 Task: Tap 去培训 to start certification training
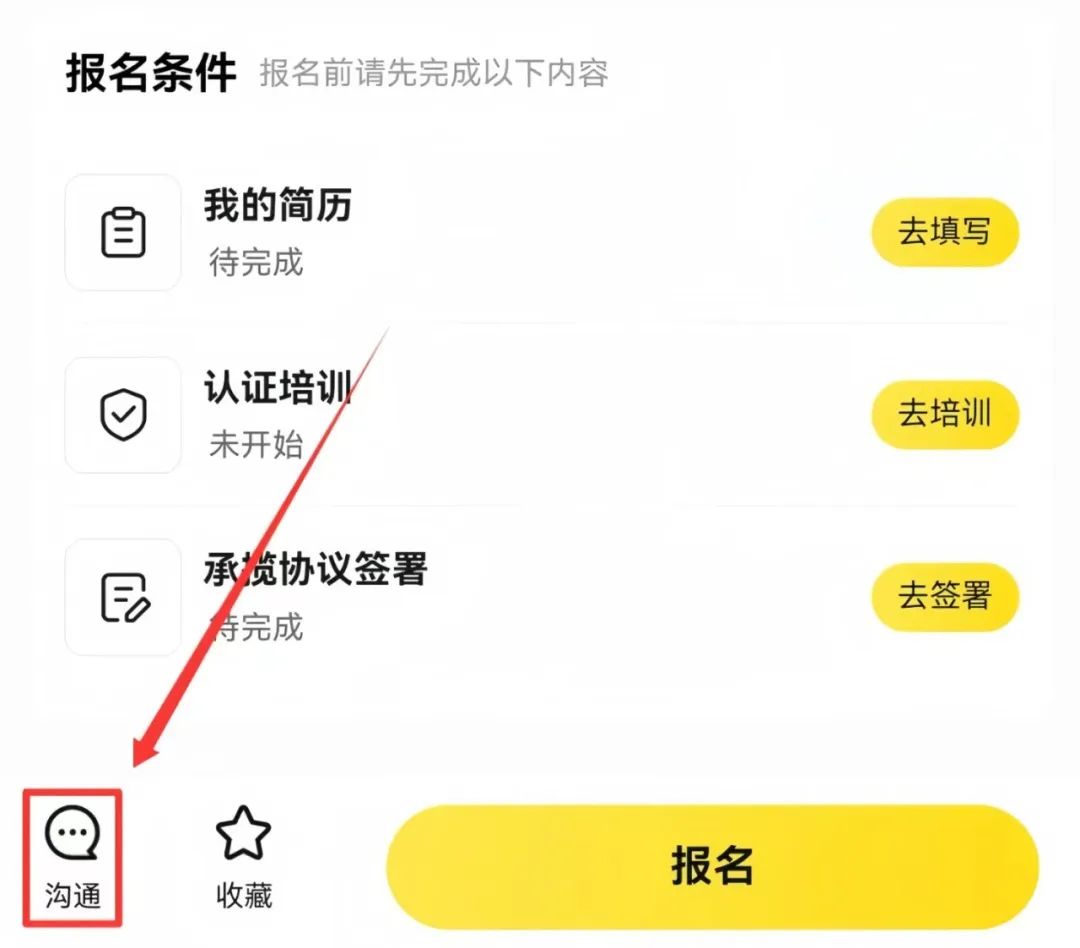[944, 414]
